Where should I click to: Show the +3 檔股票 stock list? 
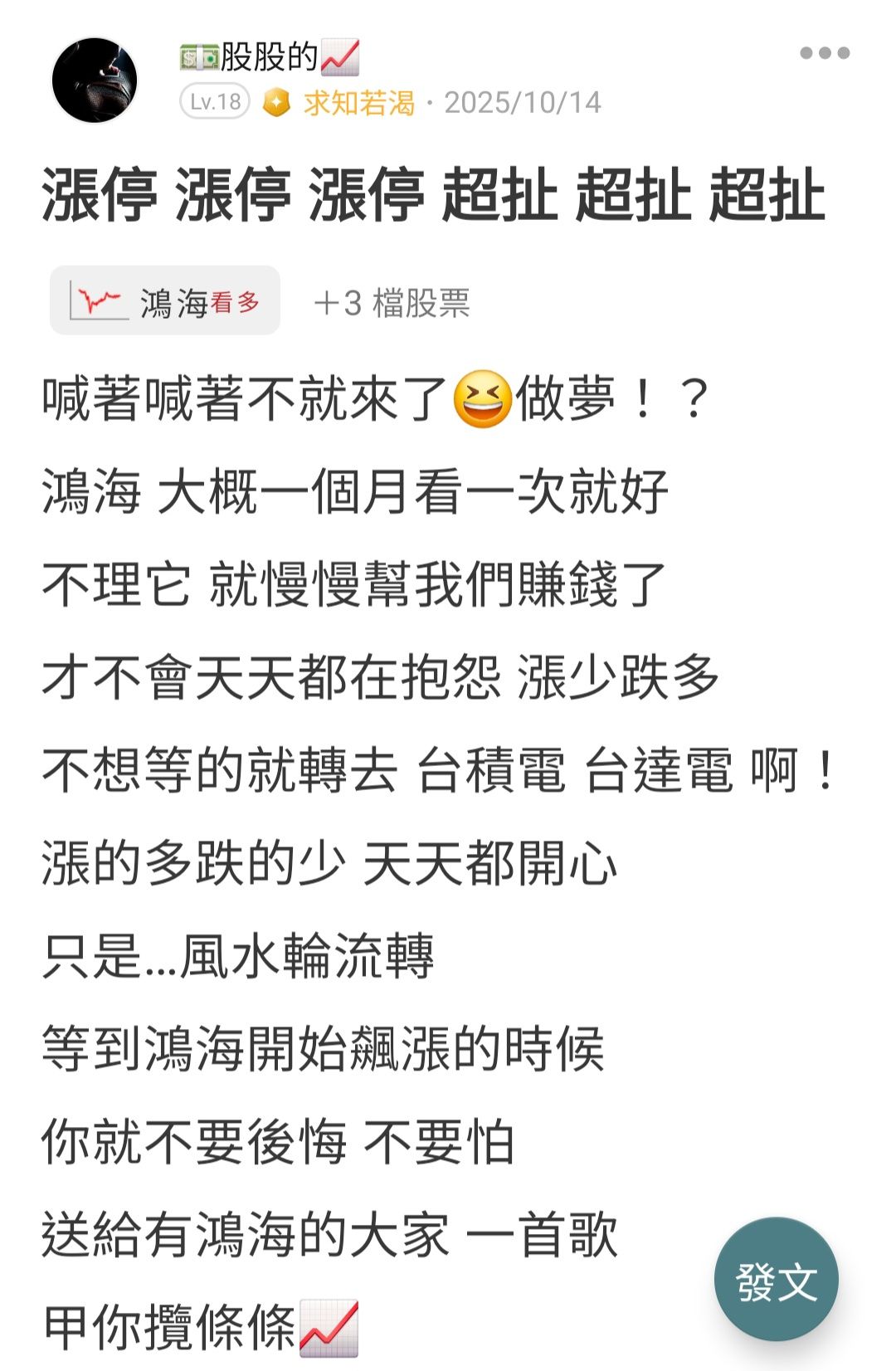point(392,303)
